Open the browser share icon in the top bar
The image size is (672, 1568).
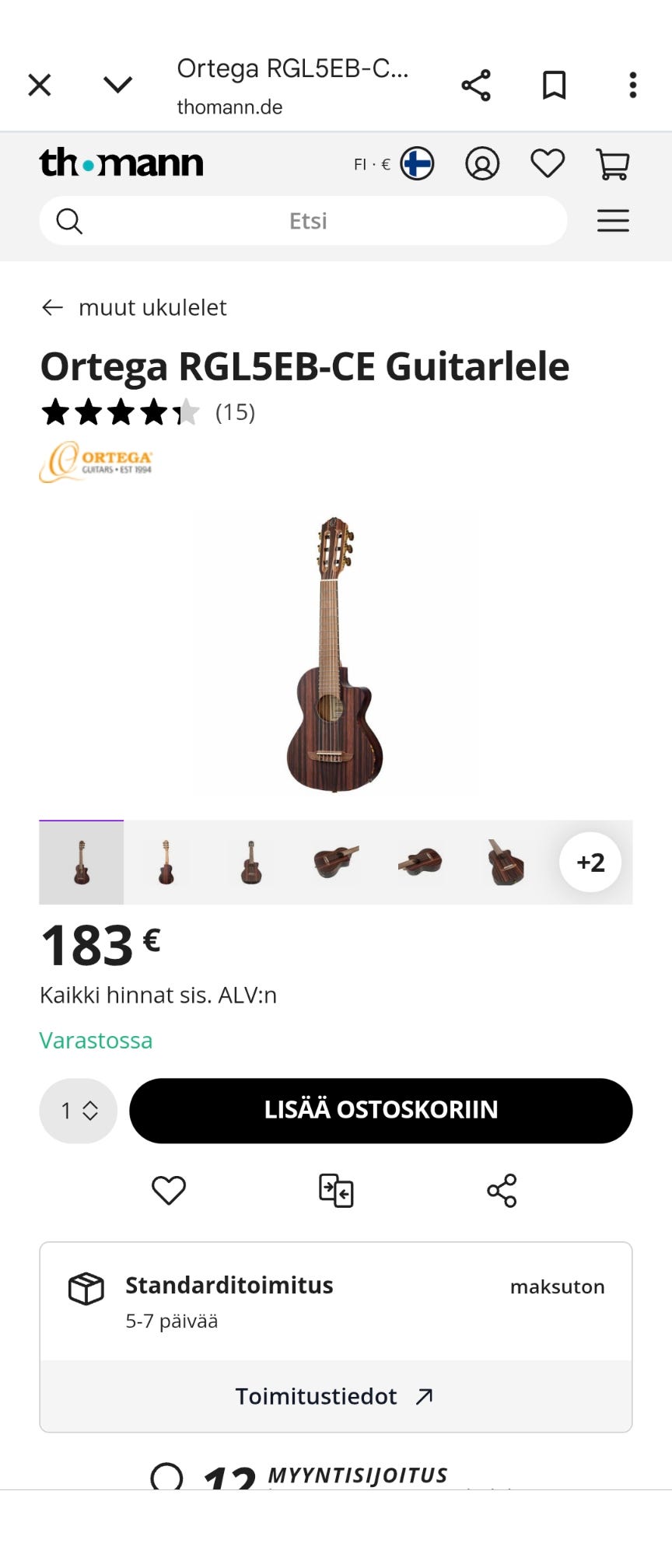coord(475,85)
